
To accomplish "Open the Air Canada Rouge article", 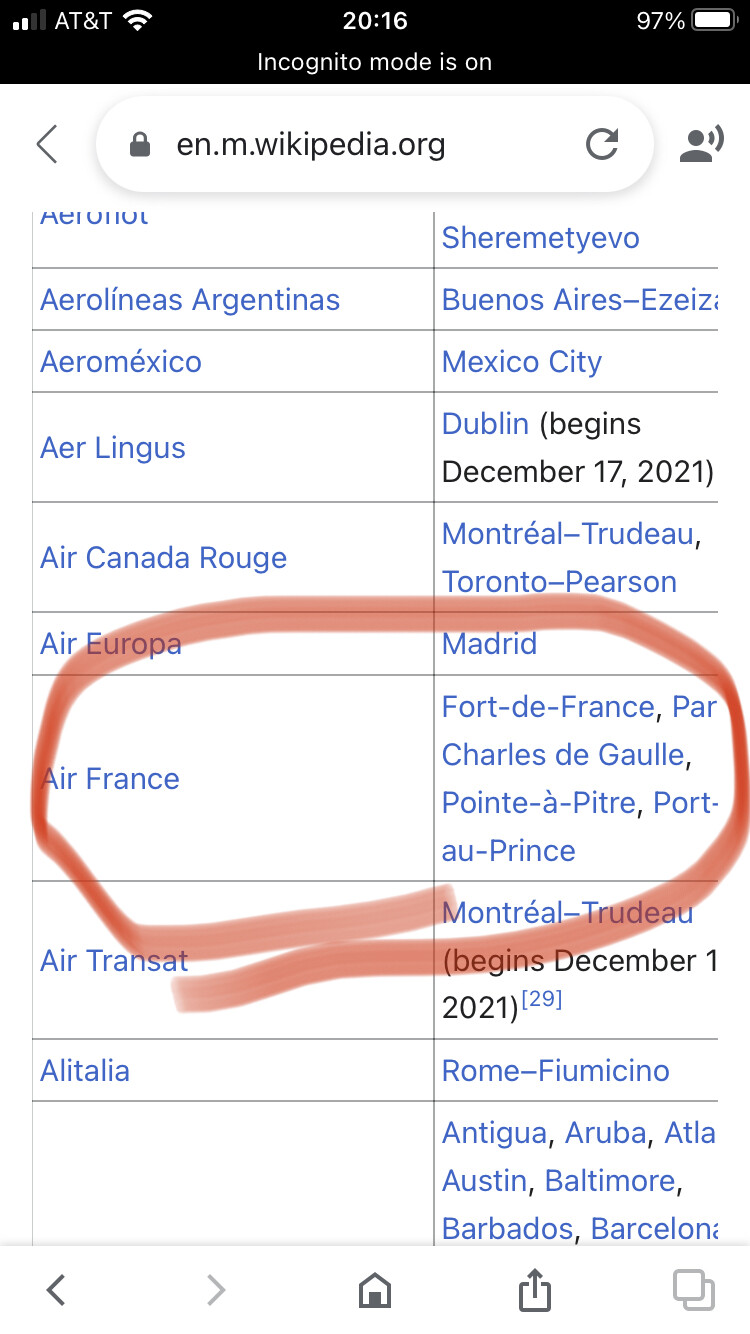I will click(164, 558).
